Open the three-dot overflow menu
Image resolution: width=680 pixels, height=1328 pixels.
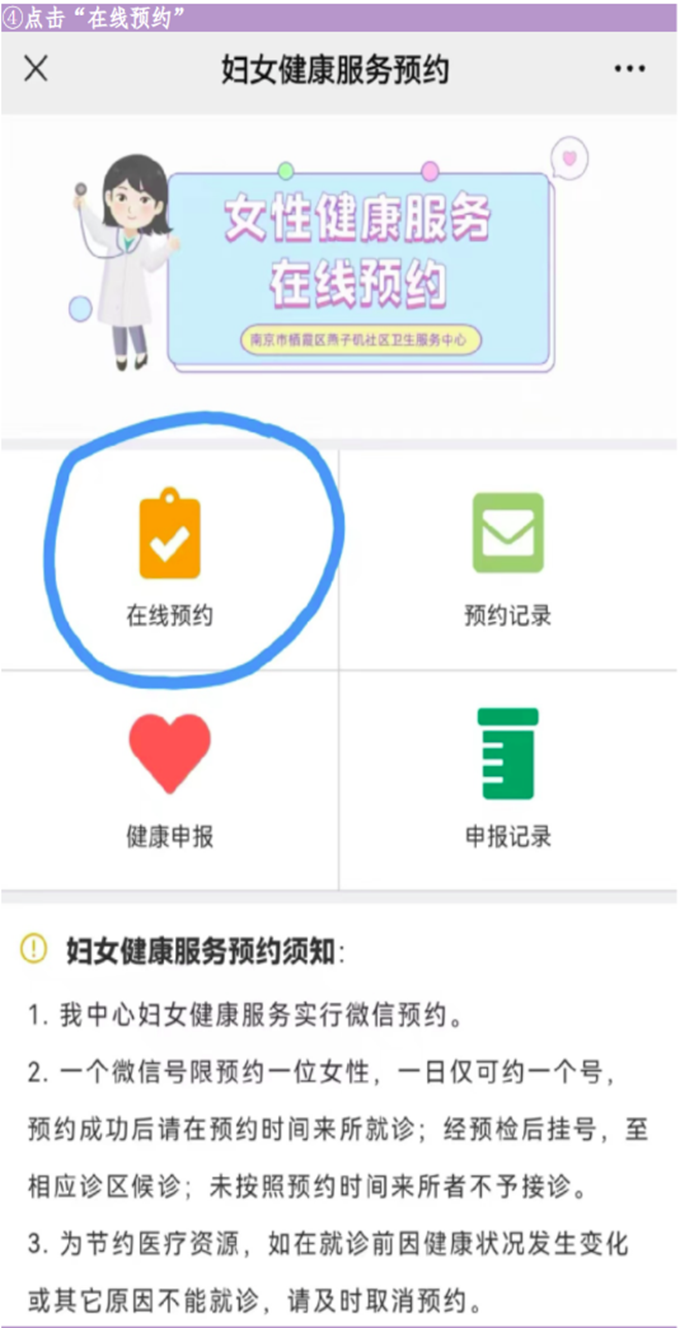pyautogui.click(x=629, y=69)
